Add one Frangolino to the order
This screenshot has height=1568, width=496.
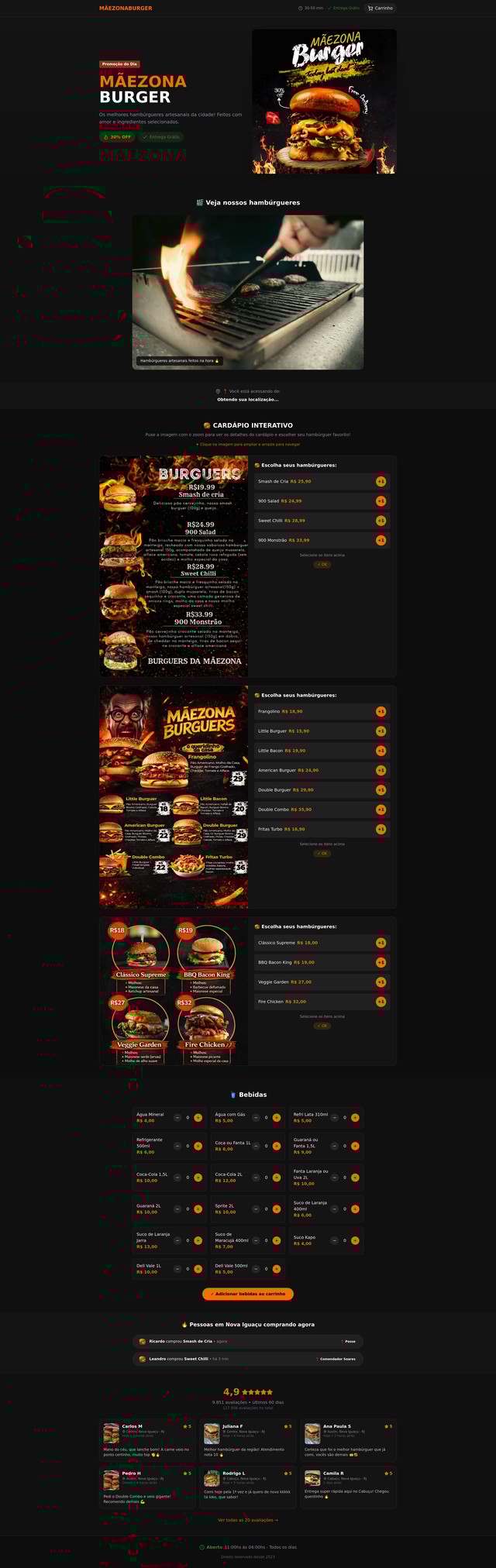click(381, 711)
